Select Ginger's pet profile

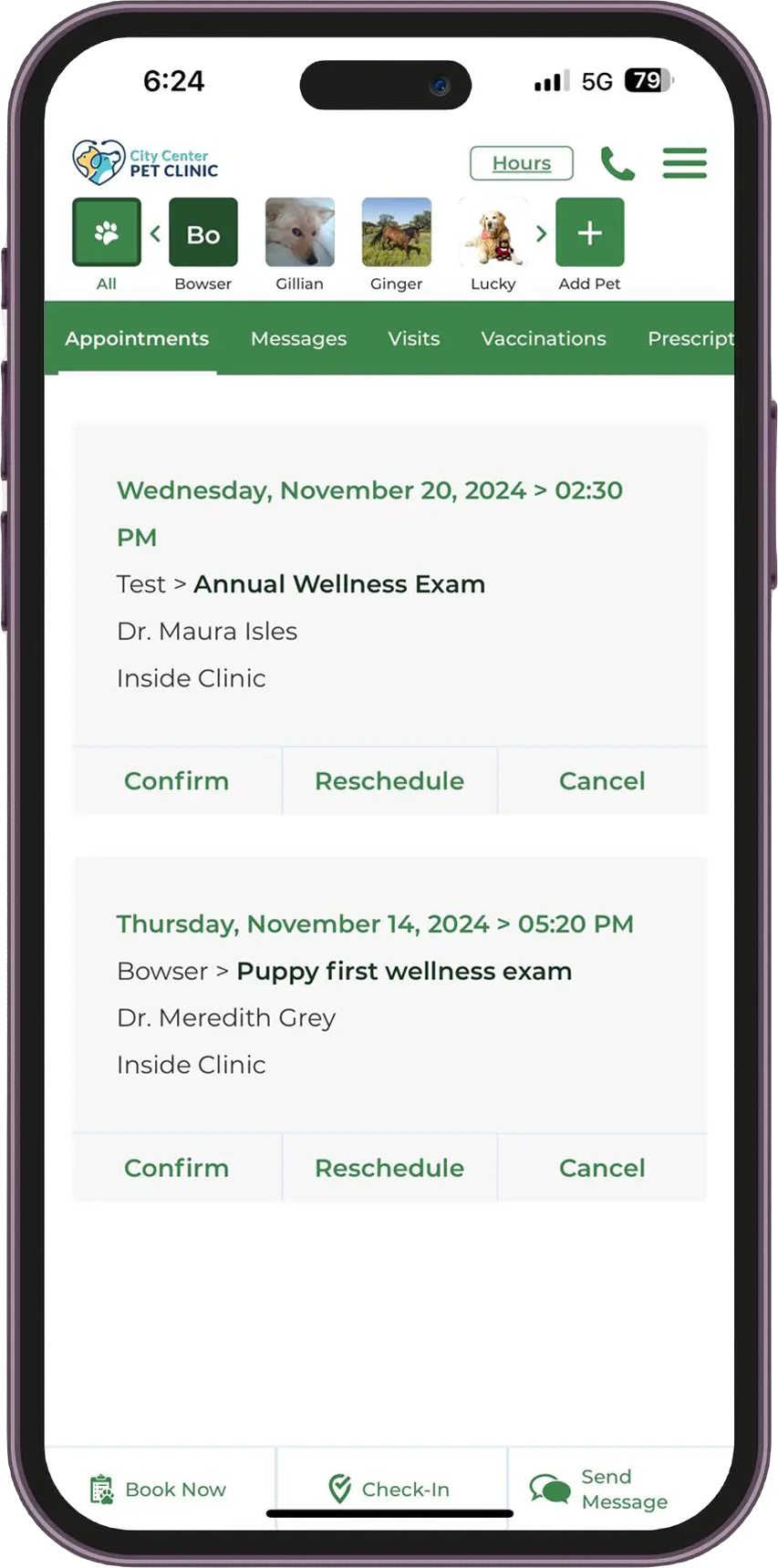397,232
